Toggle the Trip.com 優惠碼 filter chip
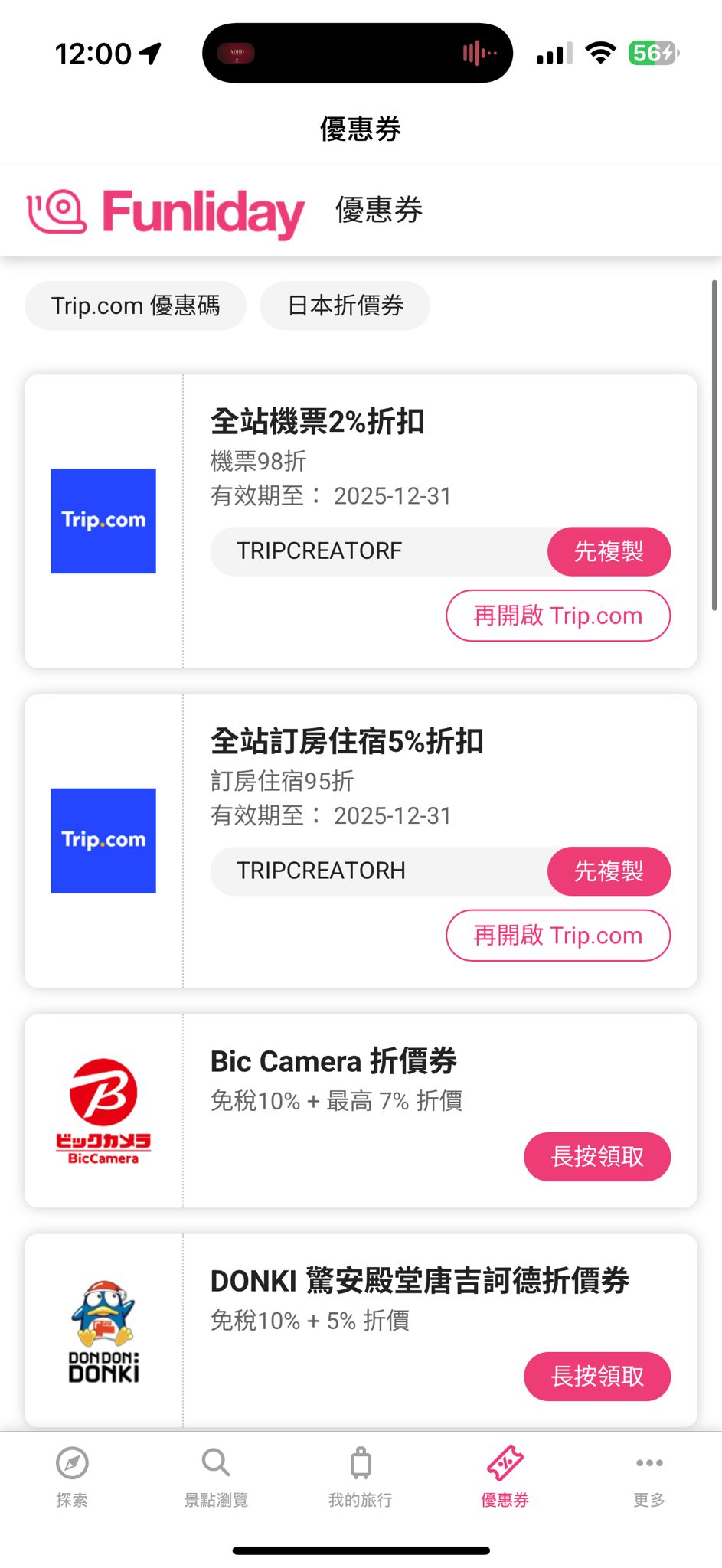Screen dimensions: 722x1568 click(135, 305)
